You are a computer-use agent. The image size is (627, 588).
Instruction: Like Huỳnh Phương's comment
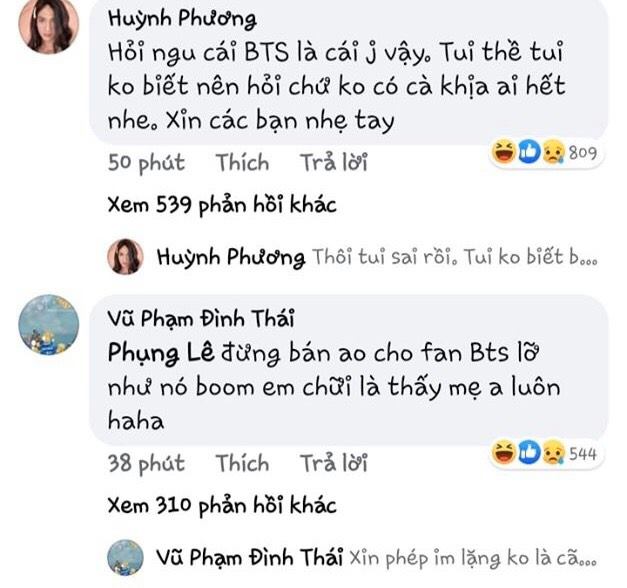242,163
